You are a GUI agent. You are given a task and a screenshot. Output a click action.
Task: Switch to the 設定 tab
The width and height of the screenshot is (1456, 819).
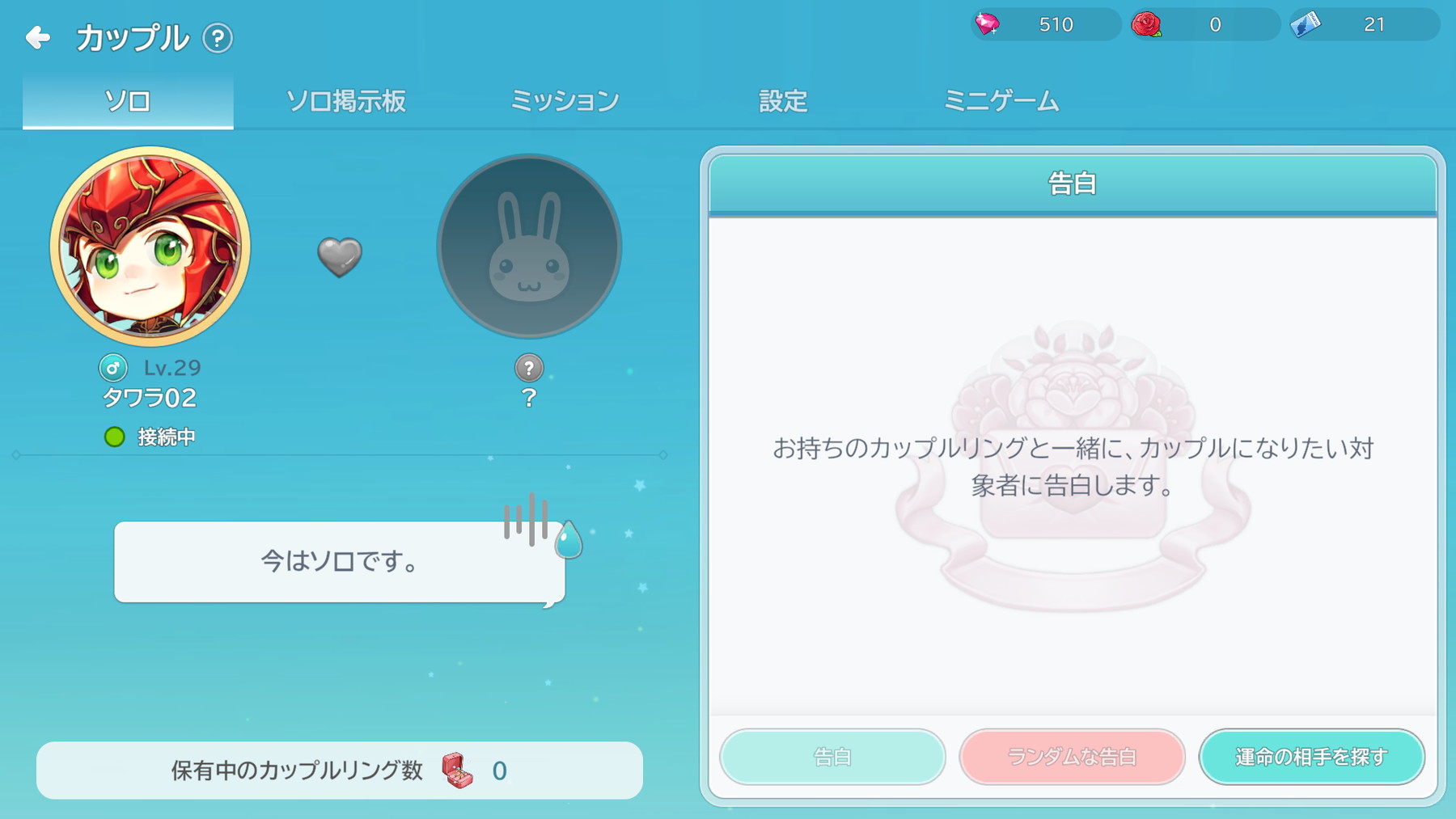(x=783, y=101)
